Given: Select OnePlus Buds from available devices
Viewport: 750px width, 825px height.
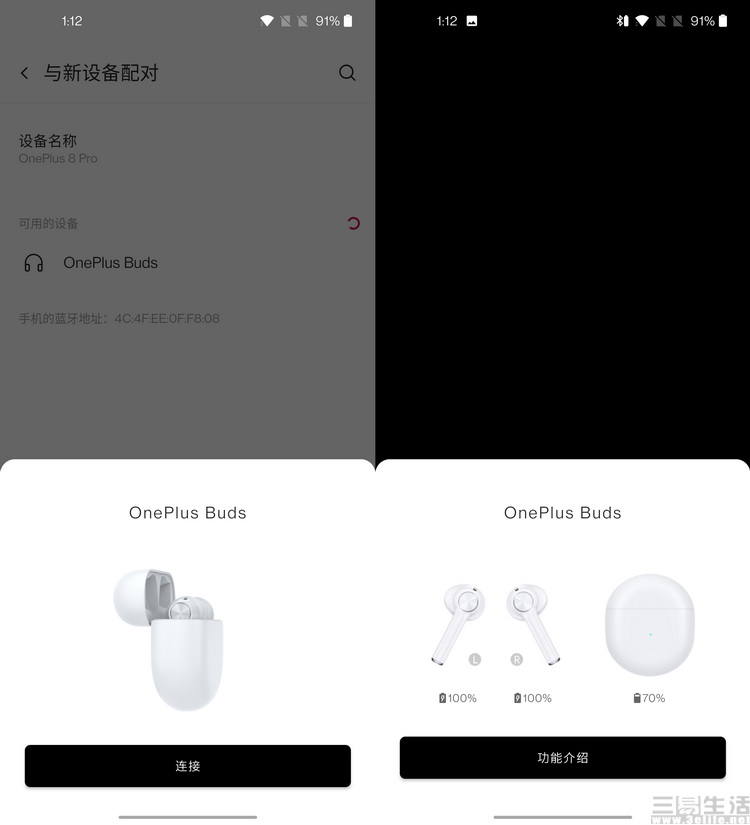Looking at the screenshot, I should [x=110, y=263].
